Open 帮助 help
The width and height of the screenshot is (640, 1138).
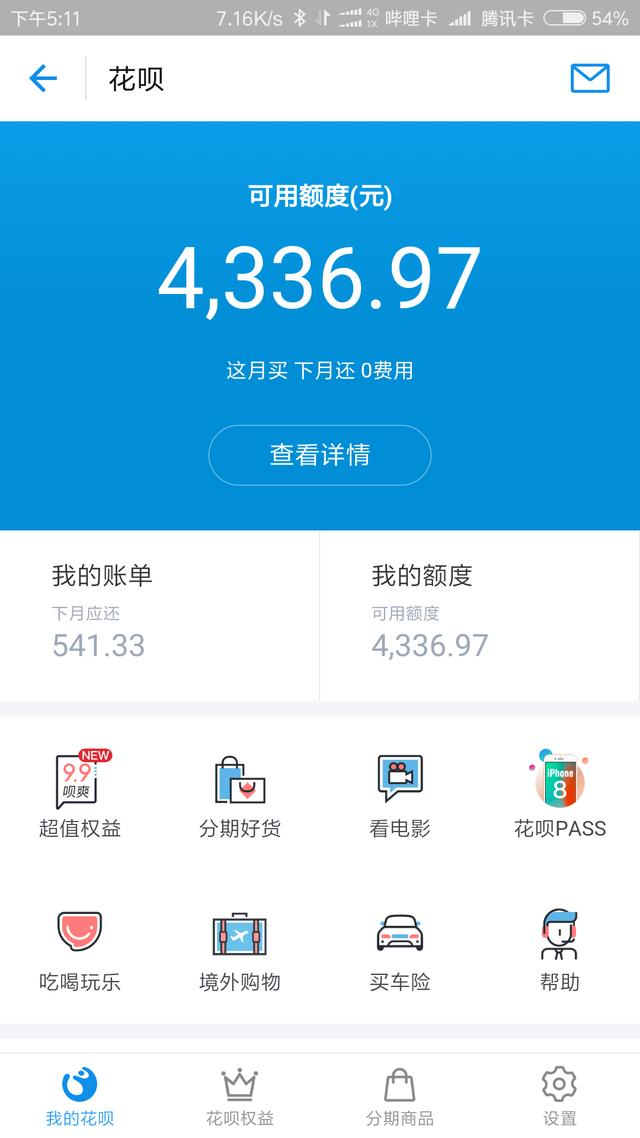pos(560,949)
